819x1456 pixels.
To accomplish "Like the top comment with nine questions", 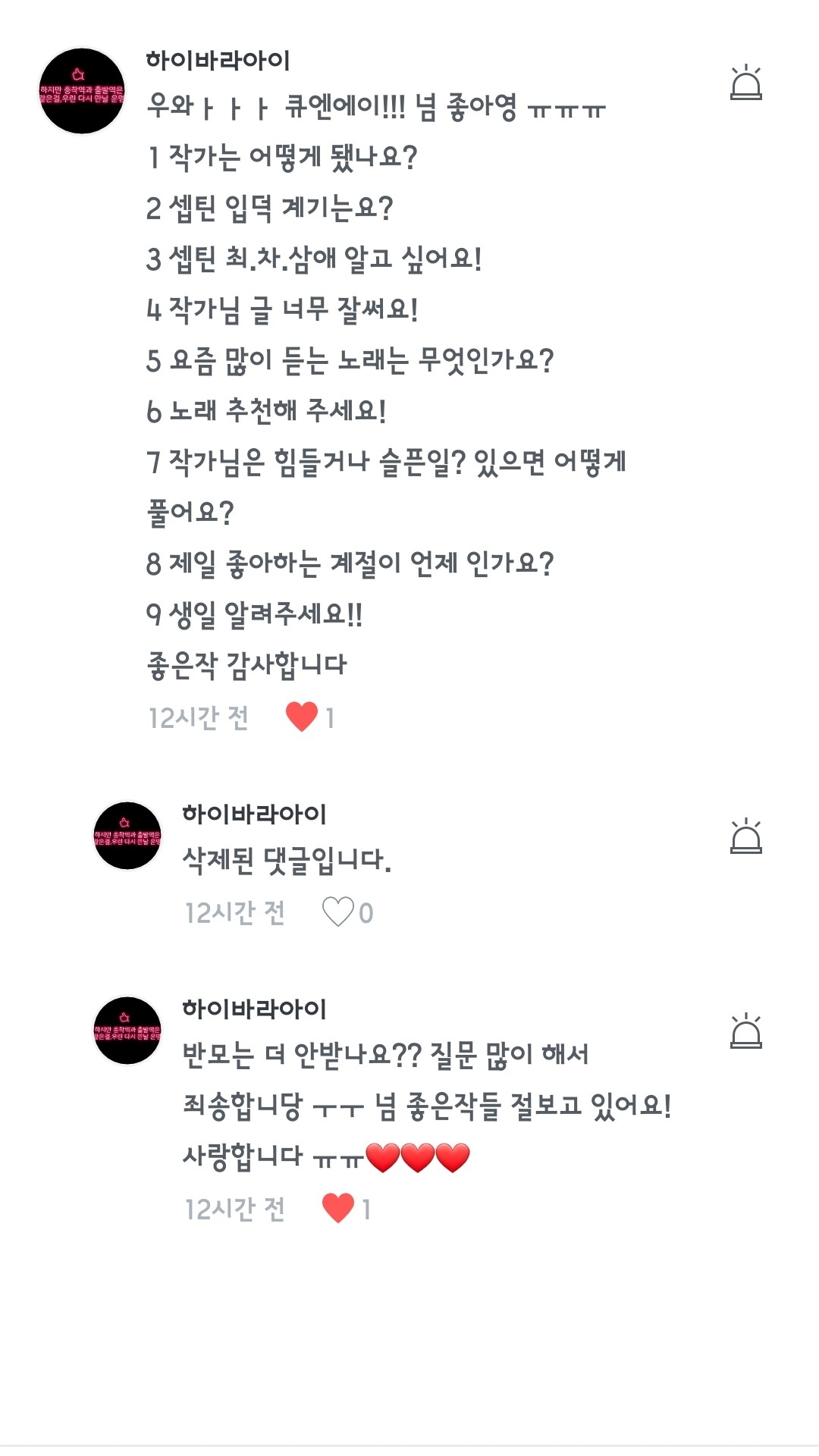I will tap(302, 717).
